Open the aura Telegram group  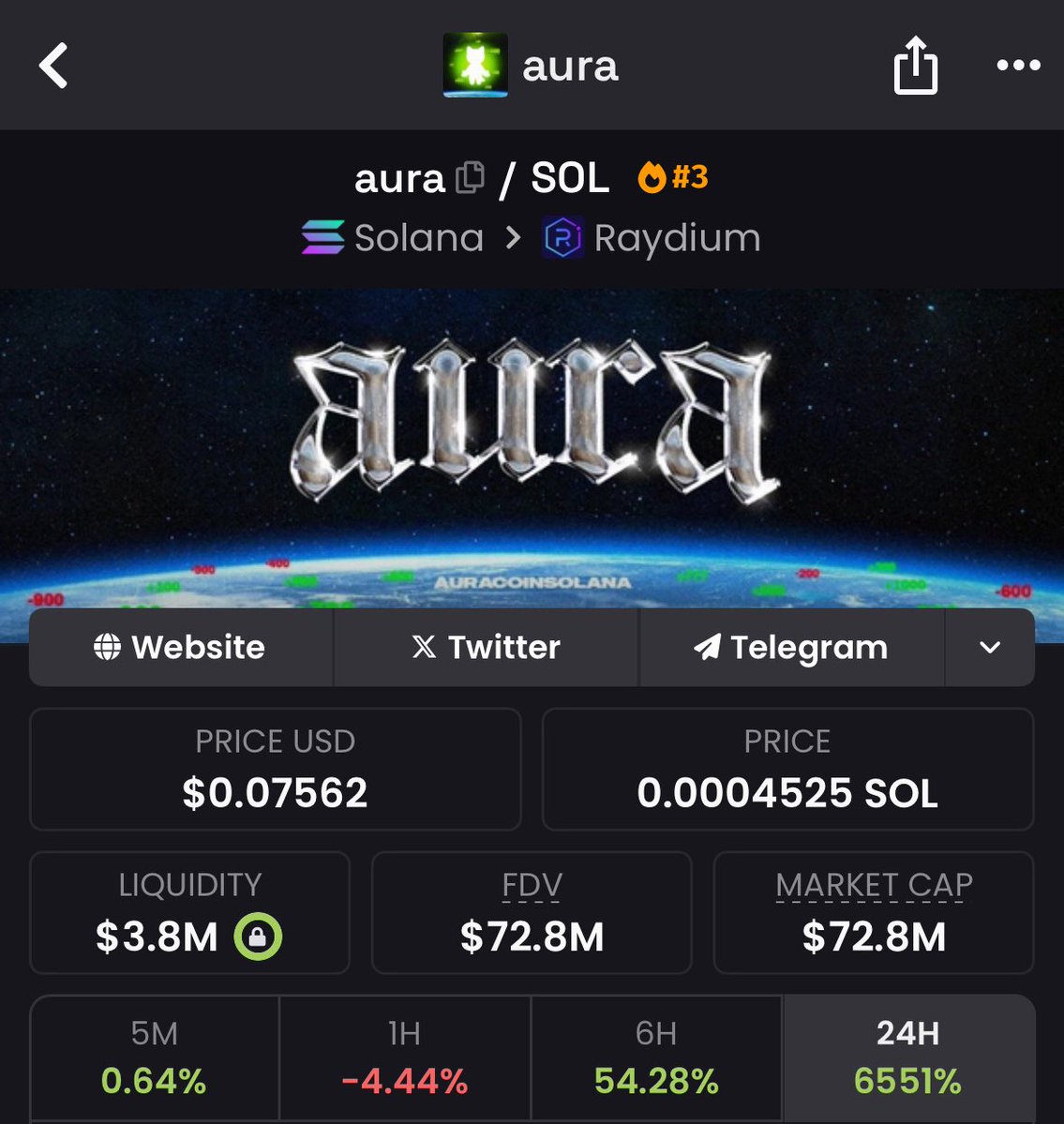click(x=791, y=647)
